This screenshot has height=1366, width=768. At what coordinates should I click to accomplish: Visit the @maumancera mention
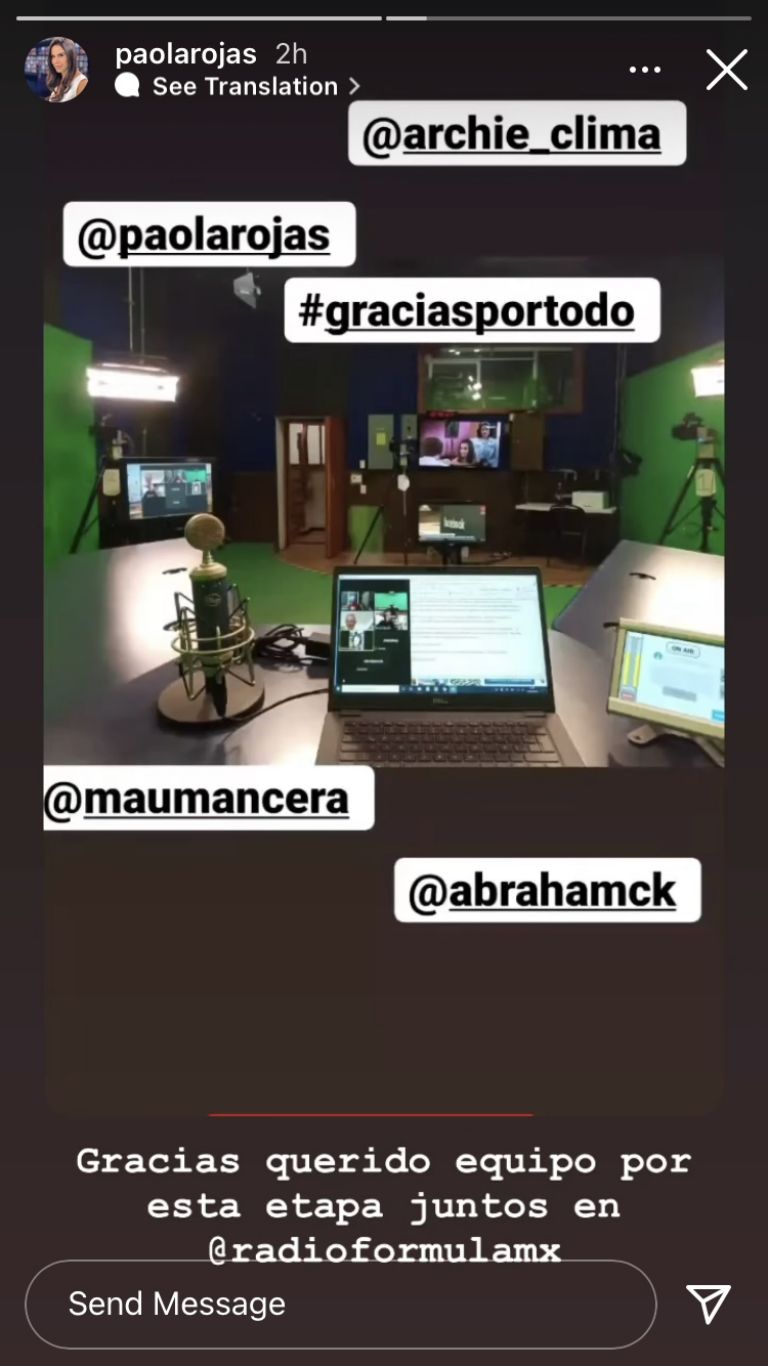click(208, 798)
